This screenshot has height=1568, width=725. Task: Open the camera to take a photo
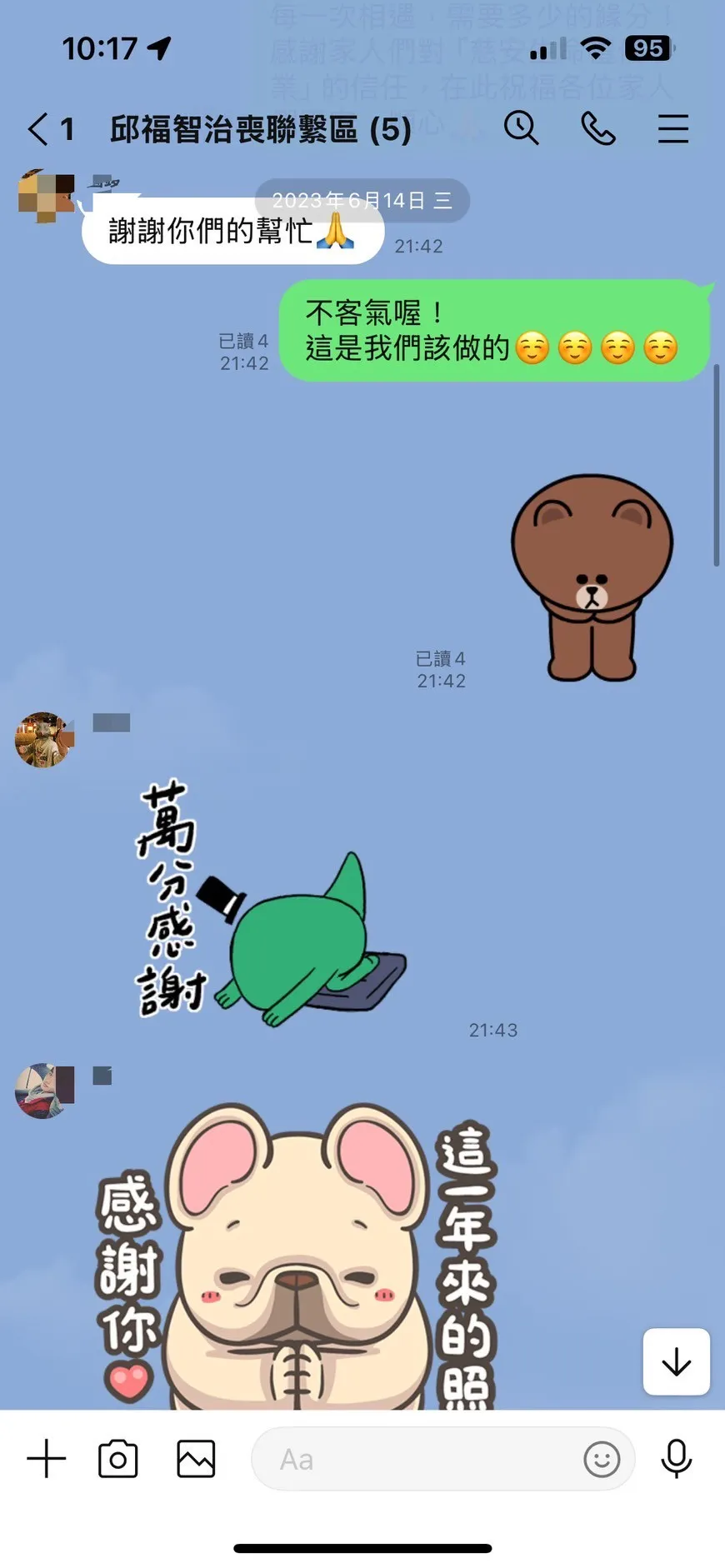pos(118,1459)
